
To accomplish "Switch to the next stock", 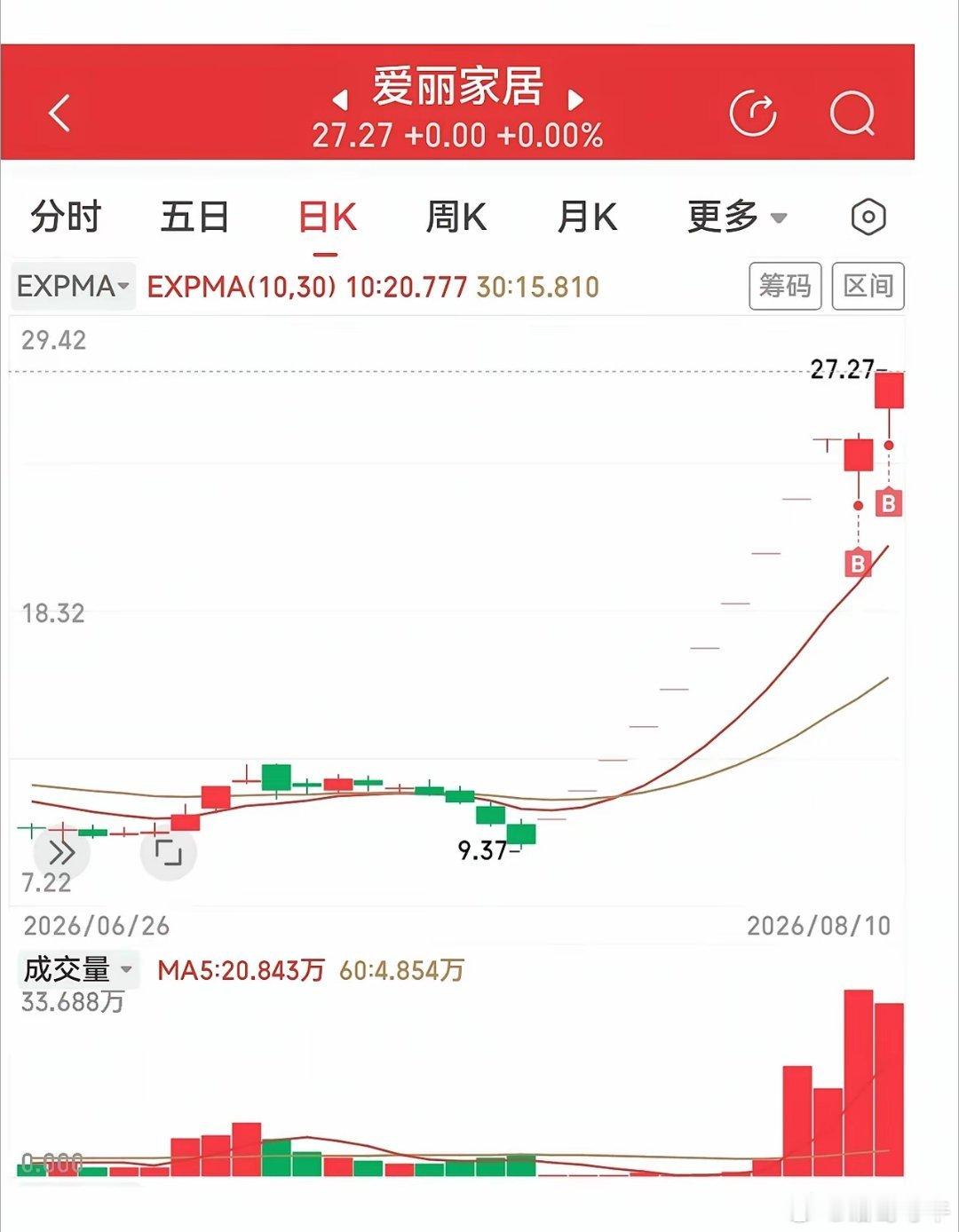I will (575, 98).
